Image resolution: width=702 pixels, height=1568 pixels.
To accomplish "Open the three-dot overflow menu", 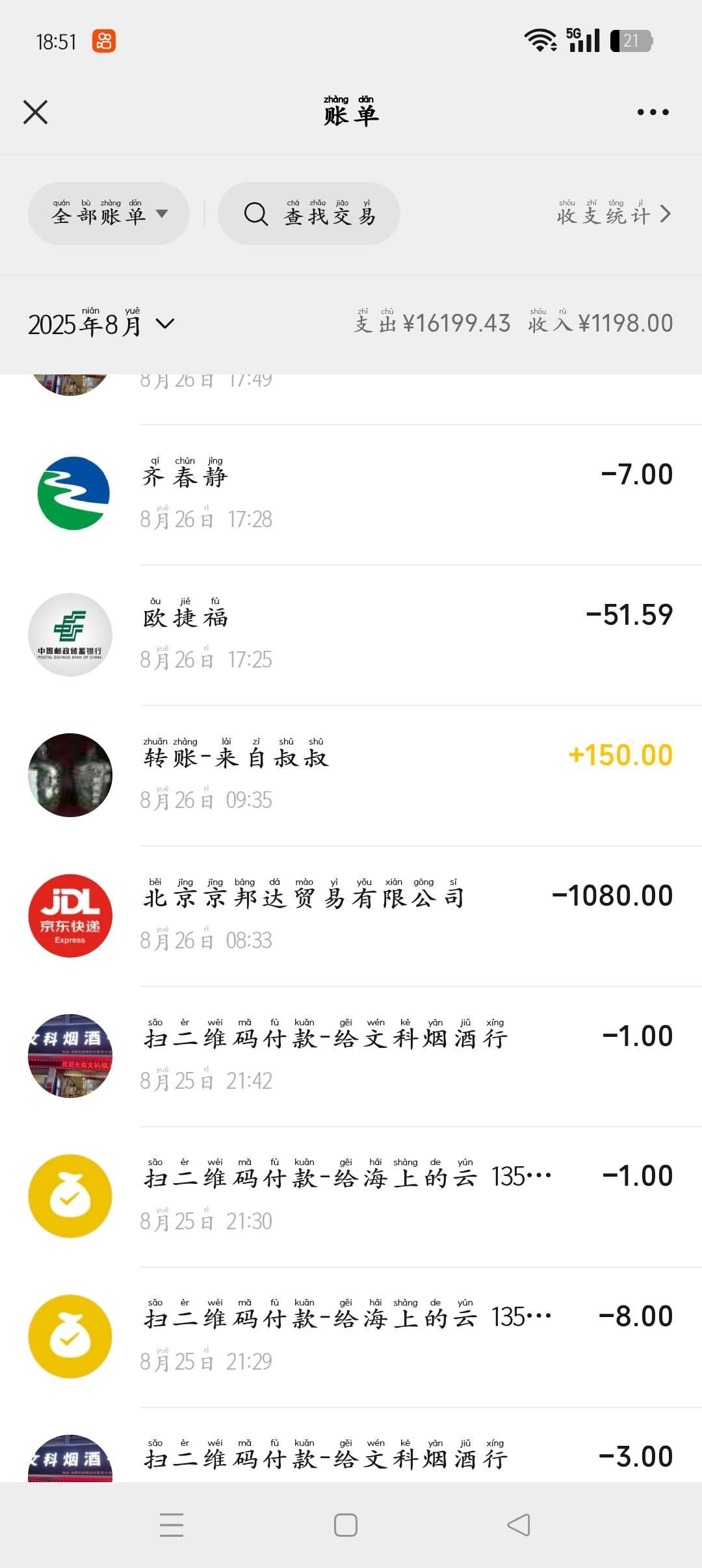I will point(653,112).
